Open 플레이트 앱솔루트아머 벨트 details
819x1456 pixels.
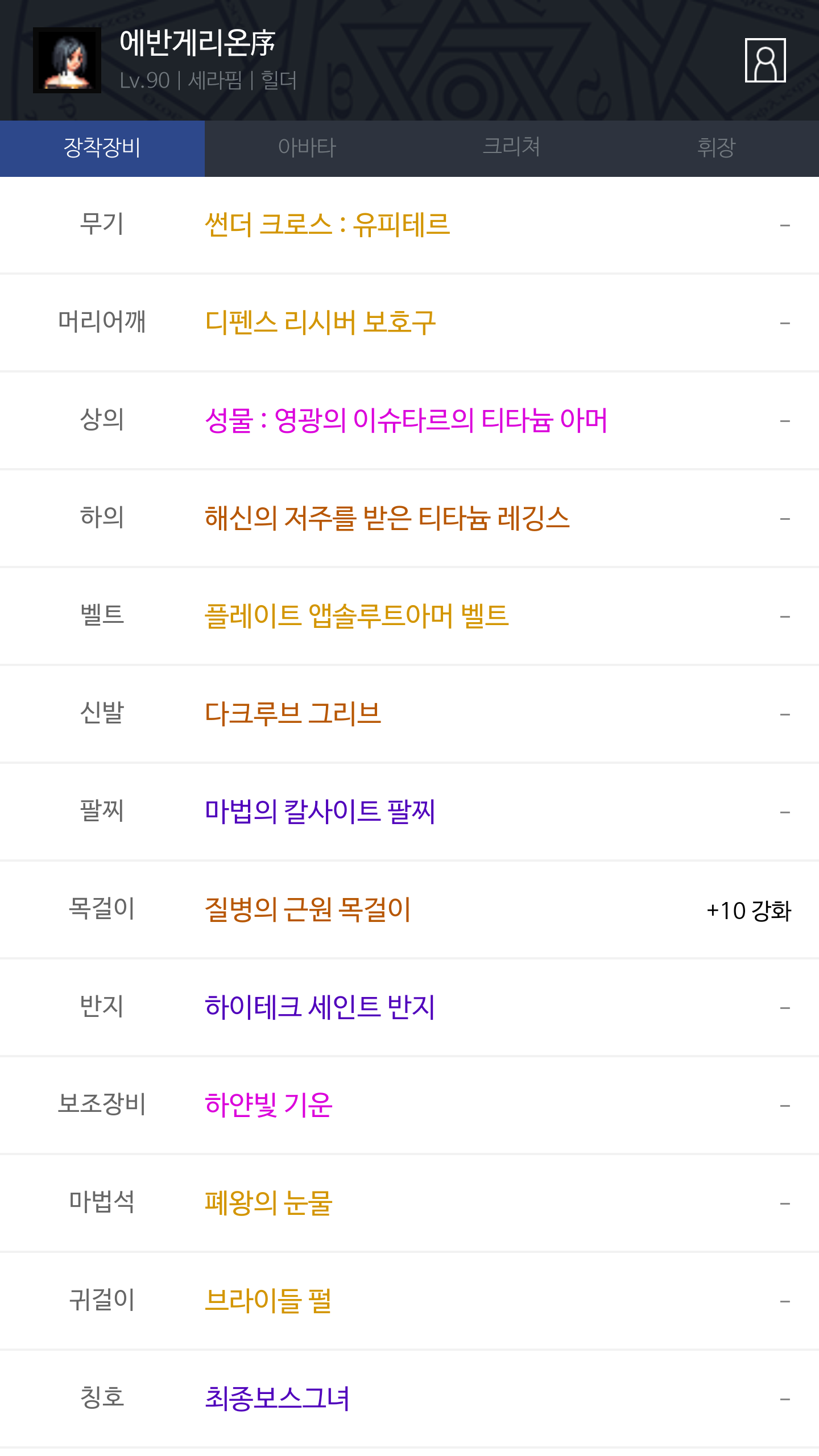pyautogui.click(x=409, y=617)
